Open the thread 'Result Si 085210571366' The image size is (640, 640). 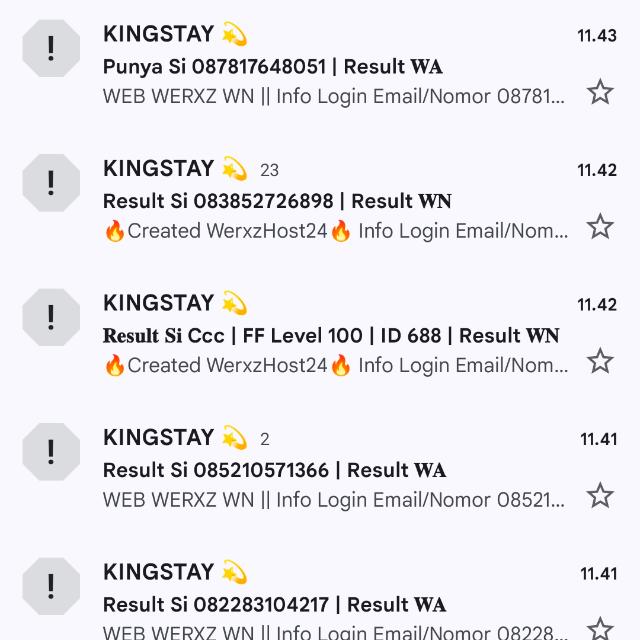coord(300,470)
